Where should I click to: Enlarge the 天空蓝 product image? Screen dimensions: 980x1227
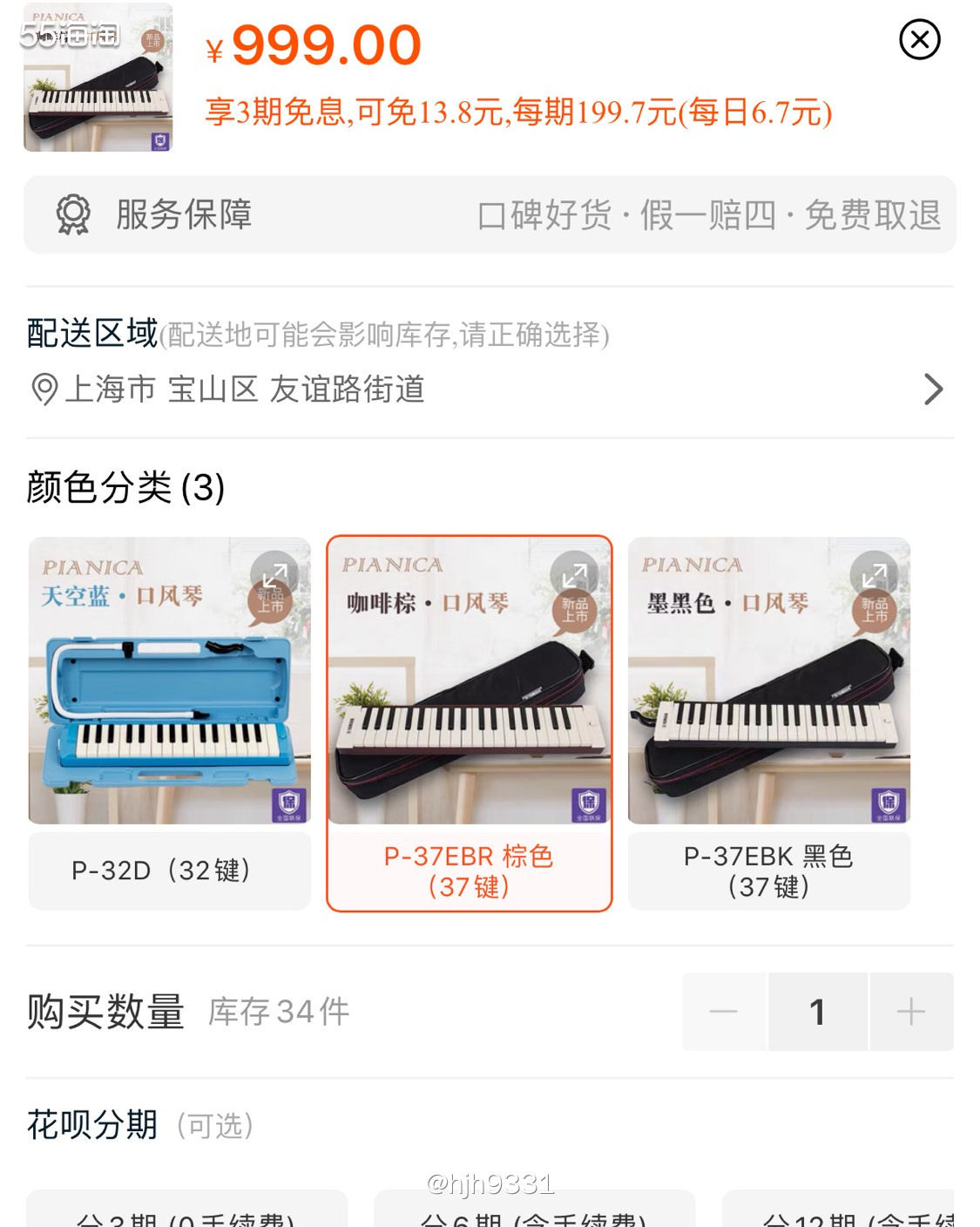[274, 575]
